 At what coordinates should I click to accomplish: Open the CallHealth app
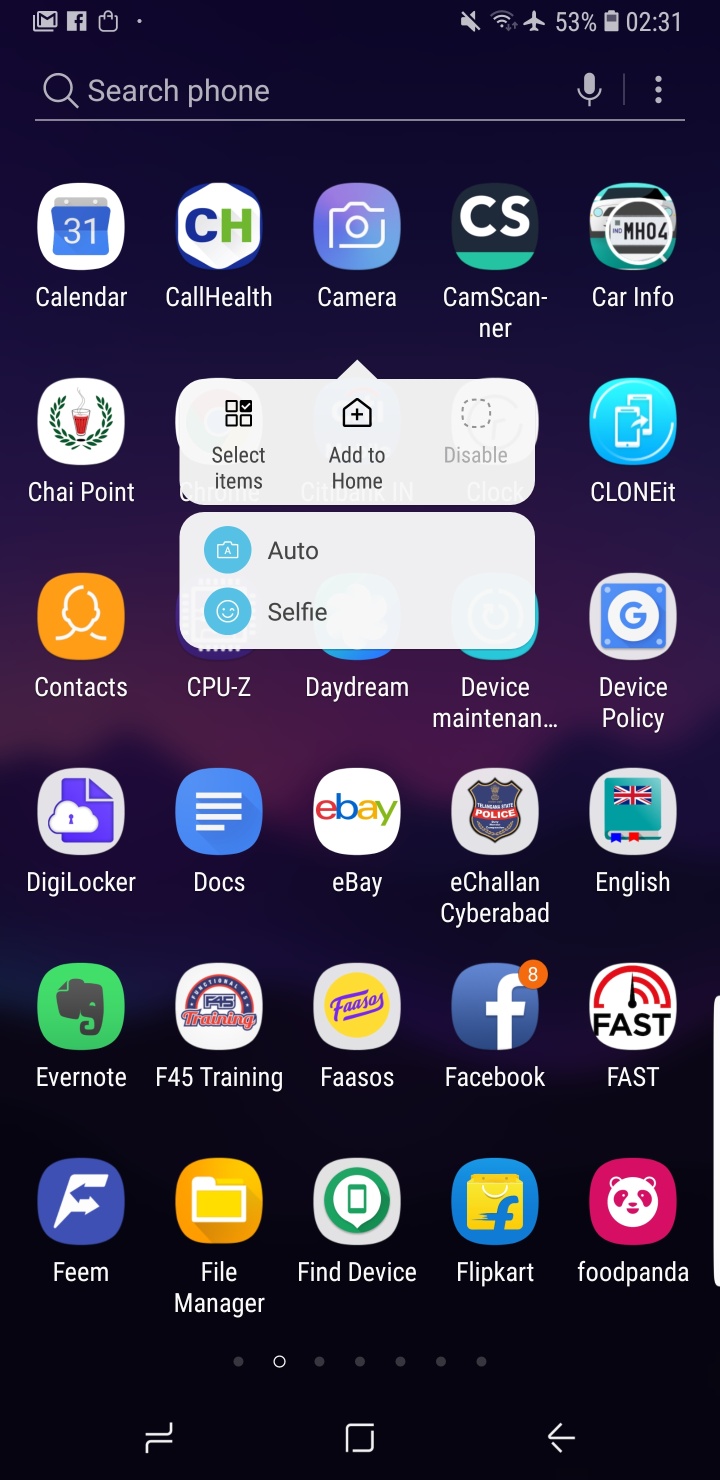coord(219,228)
